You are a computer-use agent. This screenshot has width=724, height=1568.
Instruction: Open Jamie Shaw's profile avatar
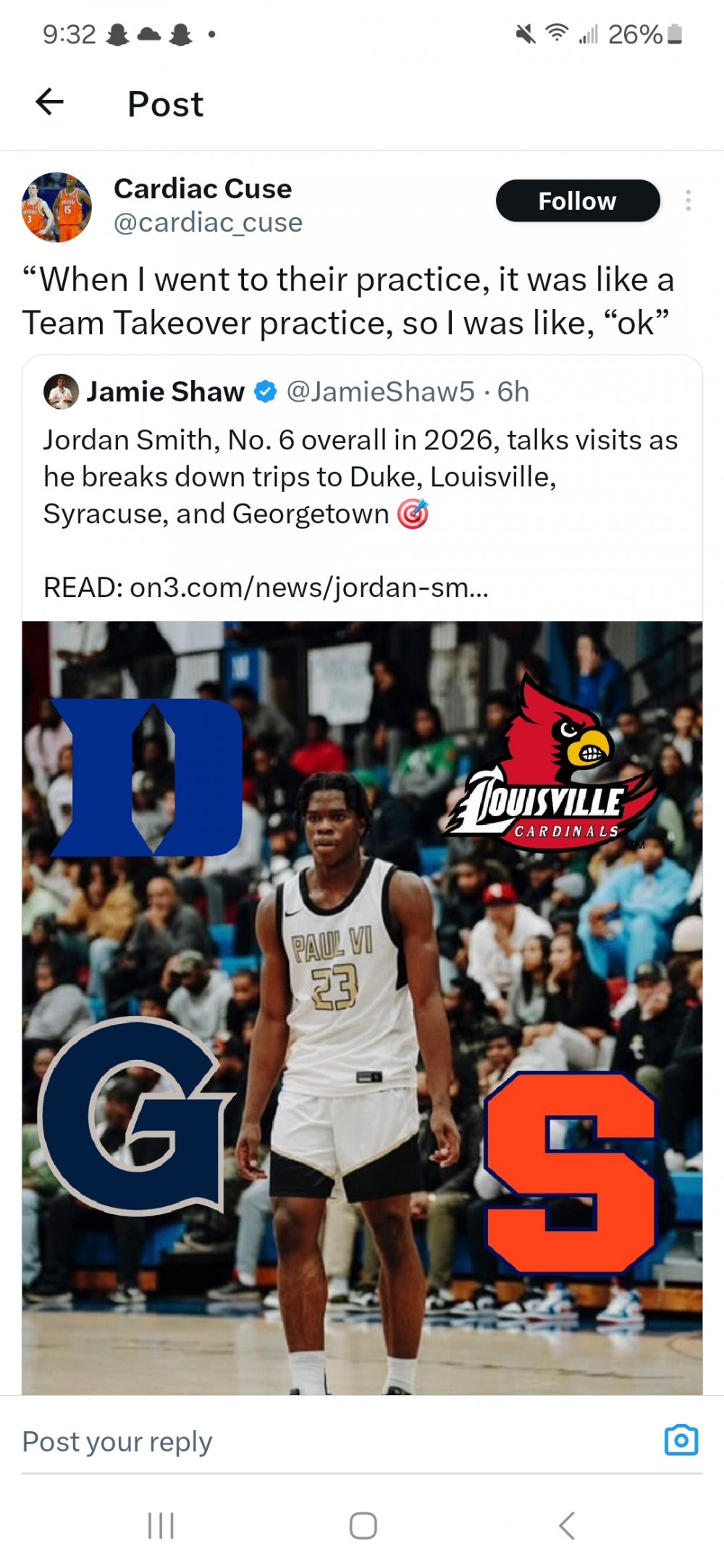click(62, 391)
